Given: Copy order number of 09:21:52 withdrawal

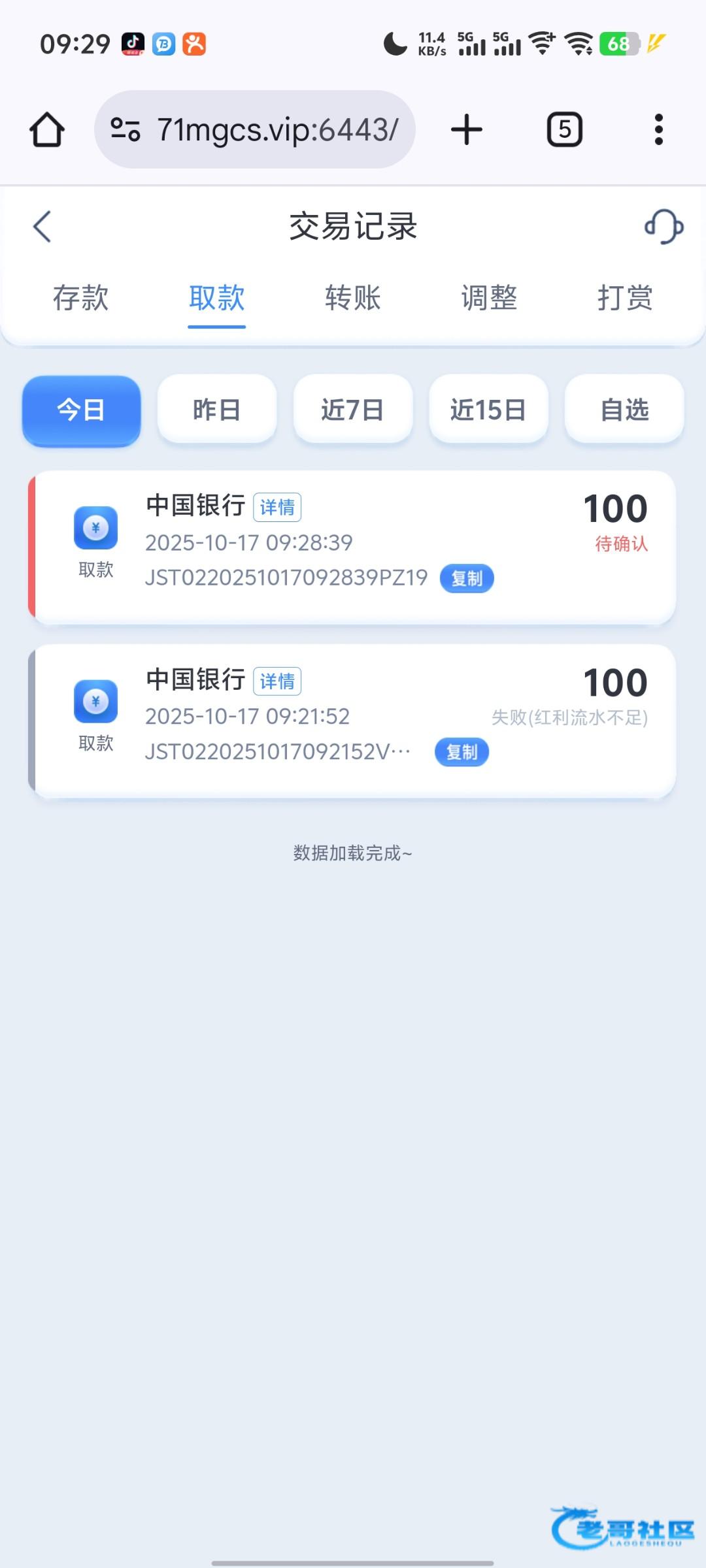Looking at the screenshot, I should pyautogui.click(x=462, y=752).
